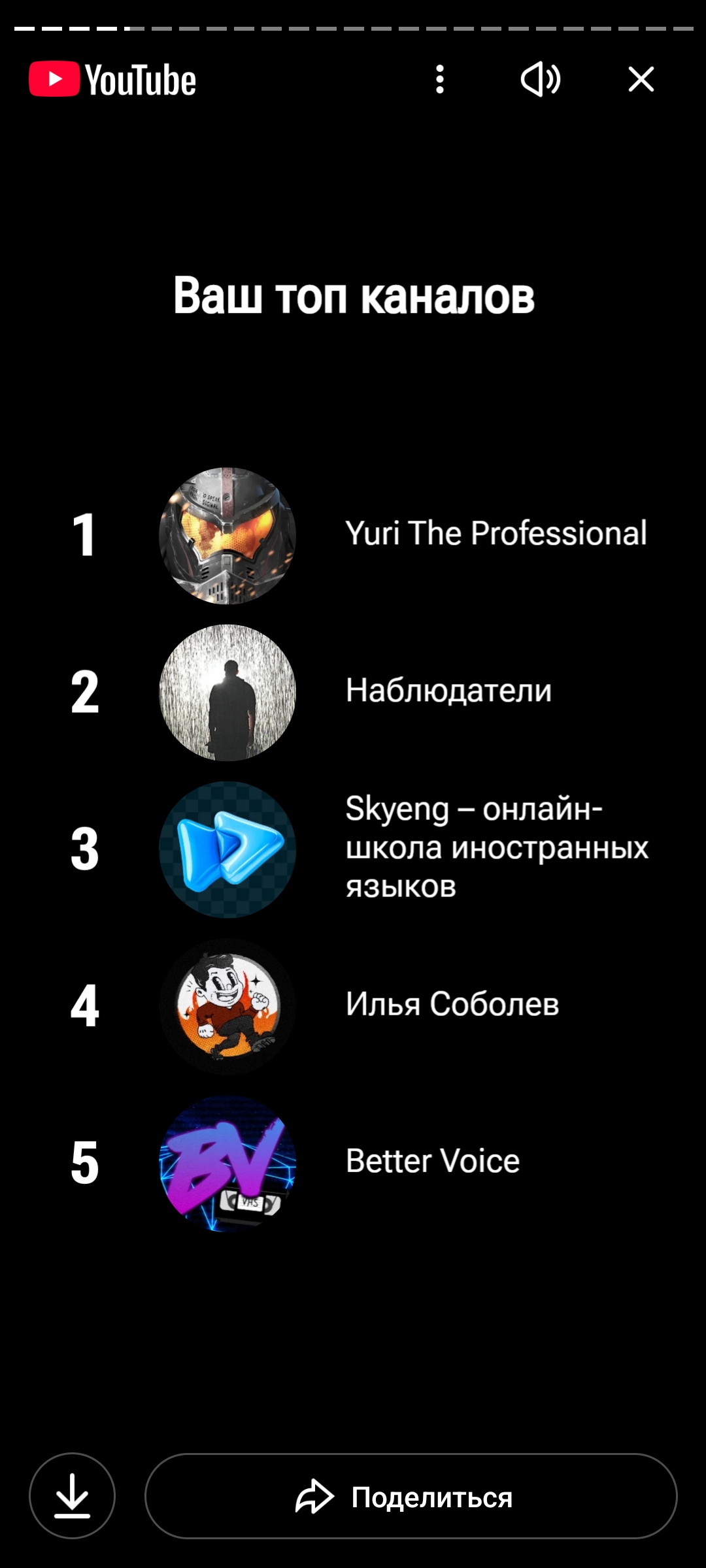Close the YouTube recap story
Screen dimensions: 706x1568
(641, 79)
